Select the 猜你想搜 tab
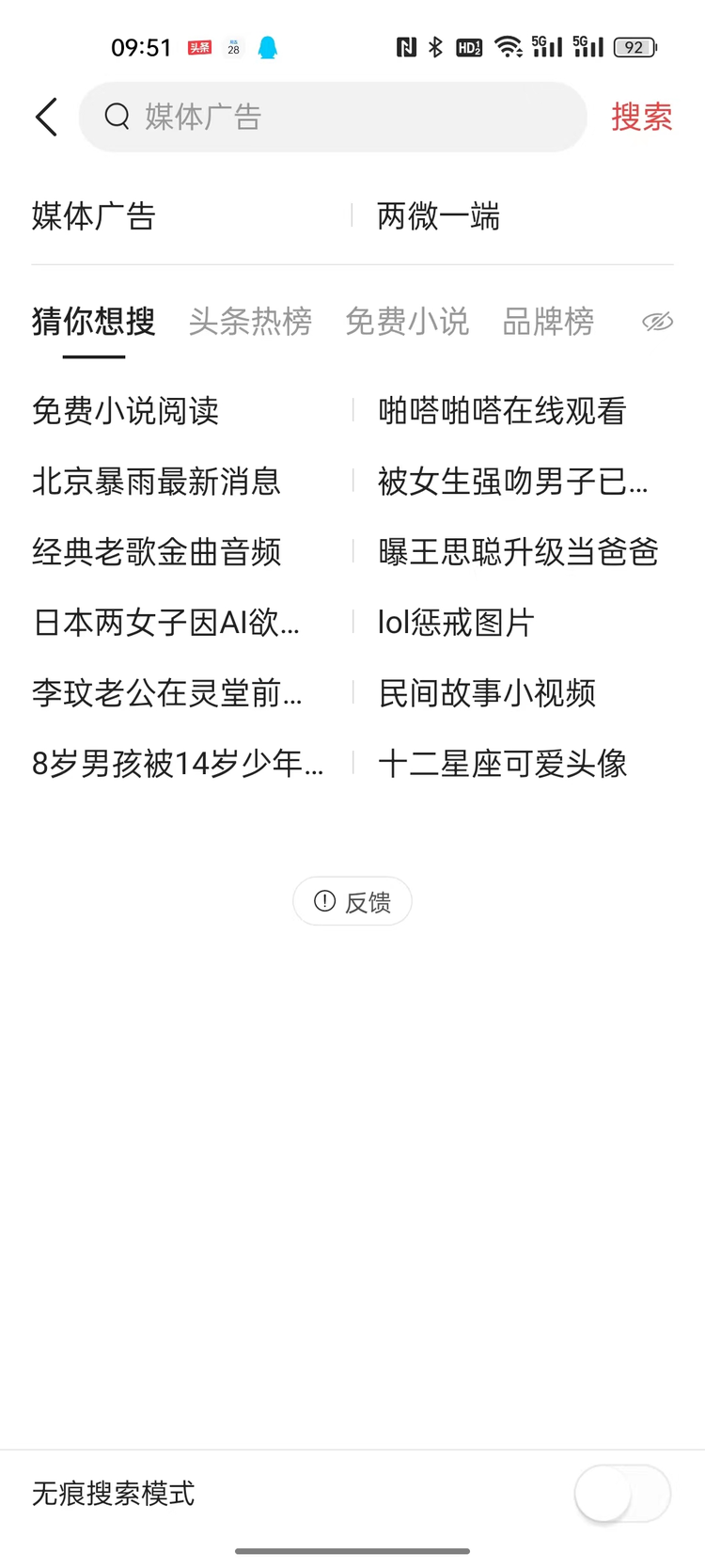 click(94, 322)
